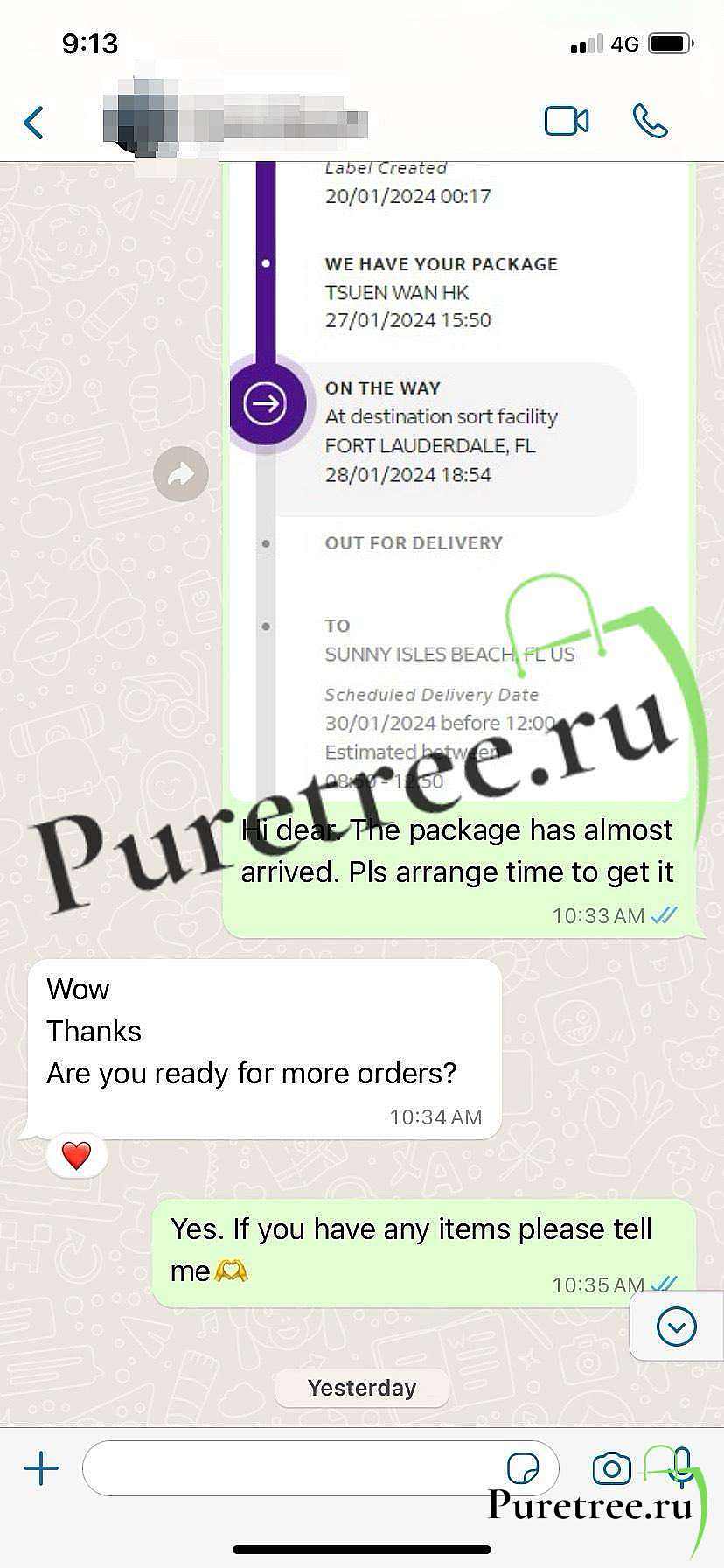Jump to the latest messages
This screenshot has height=1568, width=724.
click(x=676, y=1327)
